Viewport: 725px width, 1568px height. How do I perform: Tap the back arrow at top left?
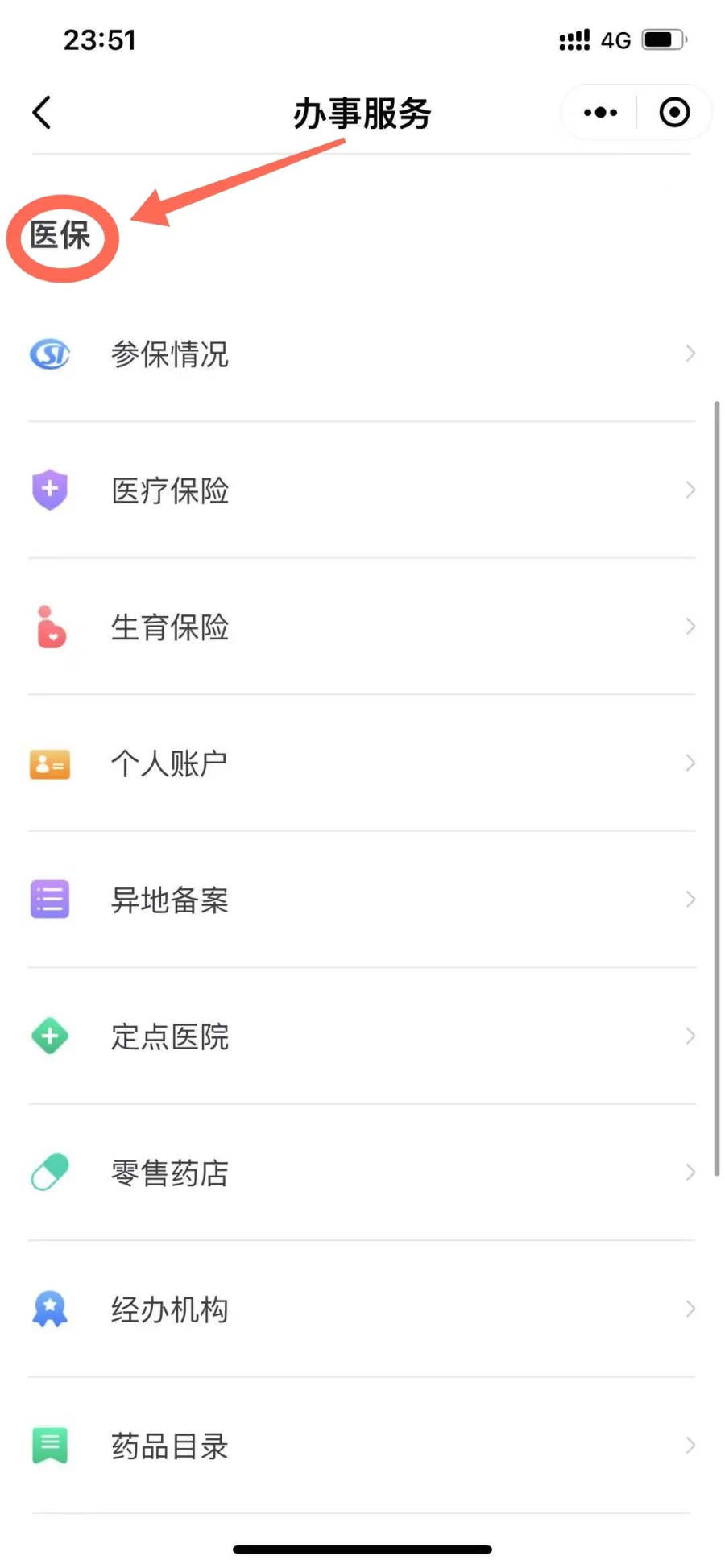(x=42, y=112)
